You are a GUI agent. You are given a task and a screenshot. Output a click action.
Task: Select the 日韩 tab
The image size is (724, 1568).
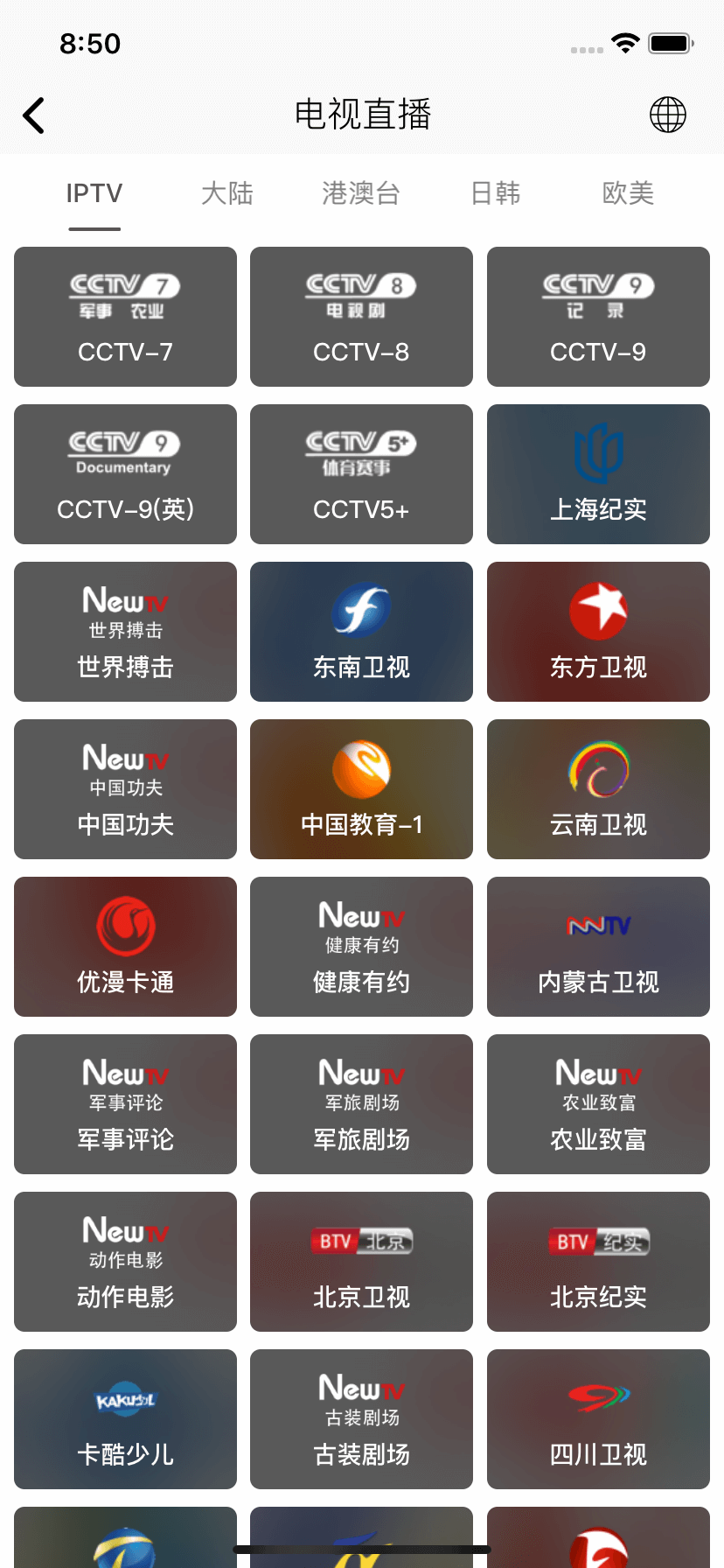tap(495, 193)
